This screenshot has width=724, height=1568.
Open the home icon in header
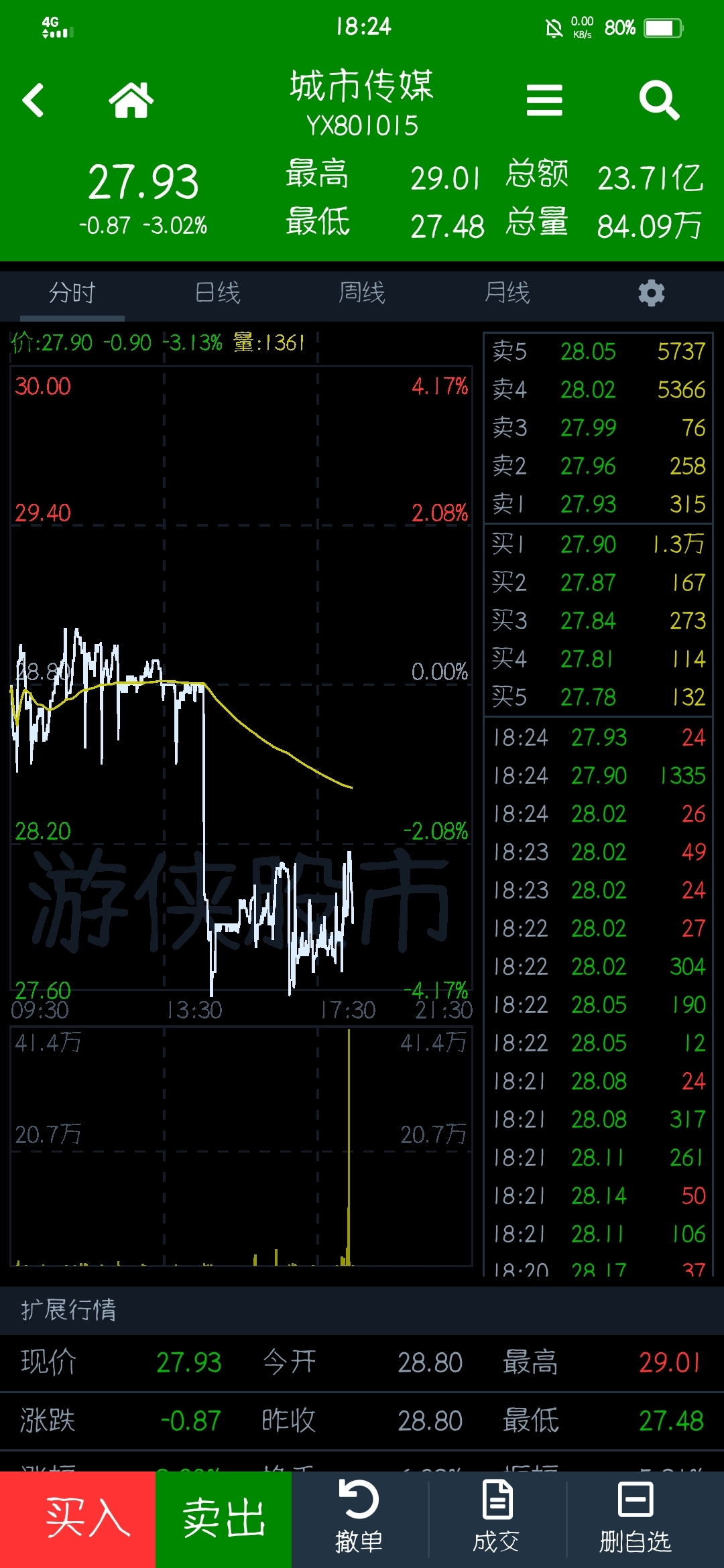click(131, 101)
